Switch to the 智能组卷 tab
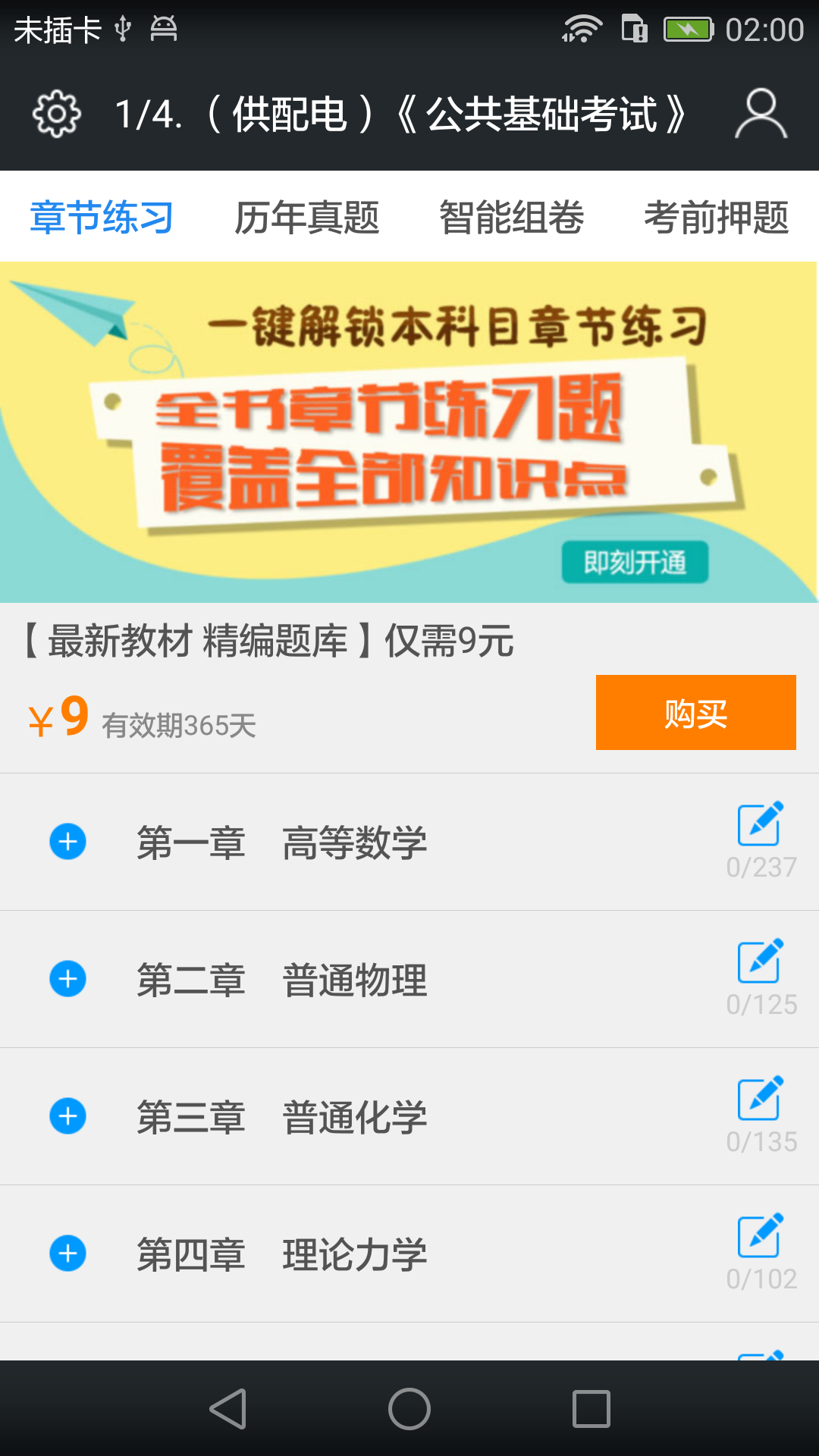The height and width of the screenshot is (1456, 819). pos(512,218)
